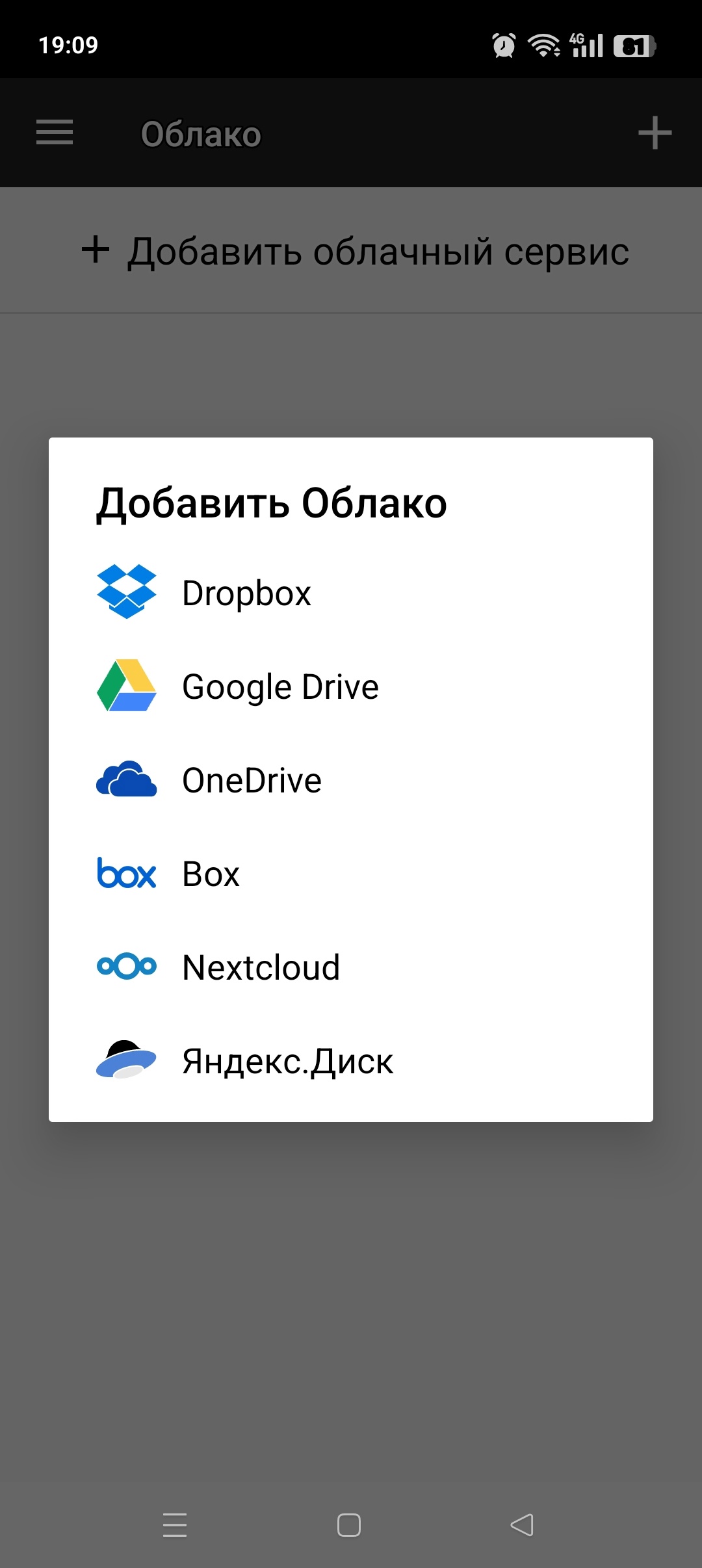This screenshot has height=1568, width=702.
Task: Tap Добавить облачный сервис
Action: click(355, 251)
